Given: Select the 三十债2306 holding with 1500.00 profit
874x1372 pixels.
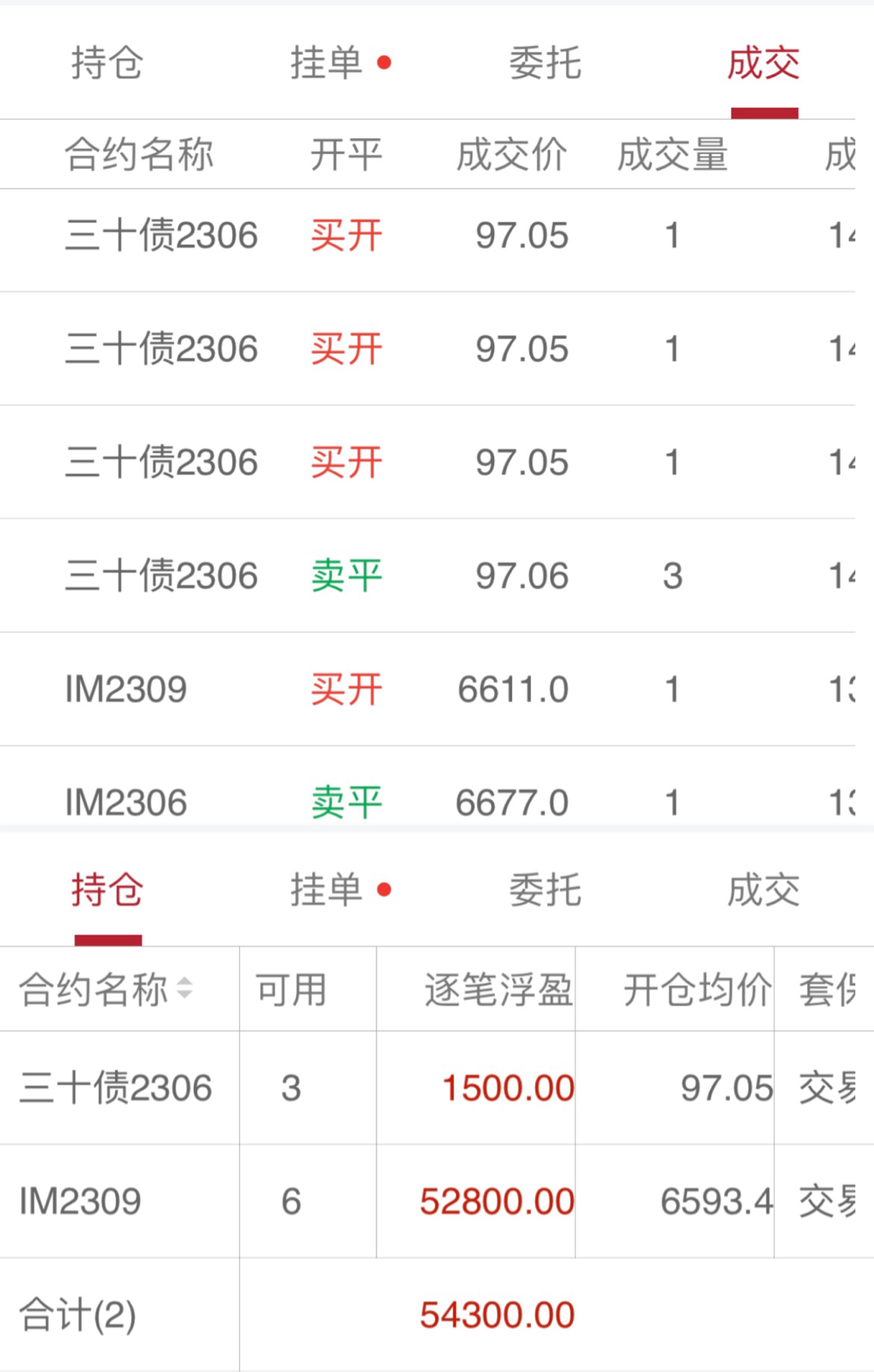Looking at the screenshot, I should click(x=116, y=1088).
